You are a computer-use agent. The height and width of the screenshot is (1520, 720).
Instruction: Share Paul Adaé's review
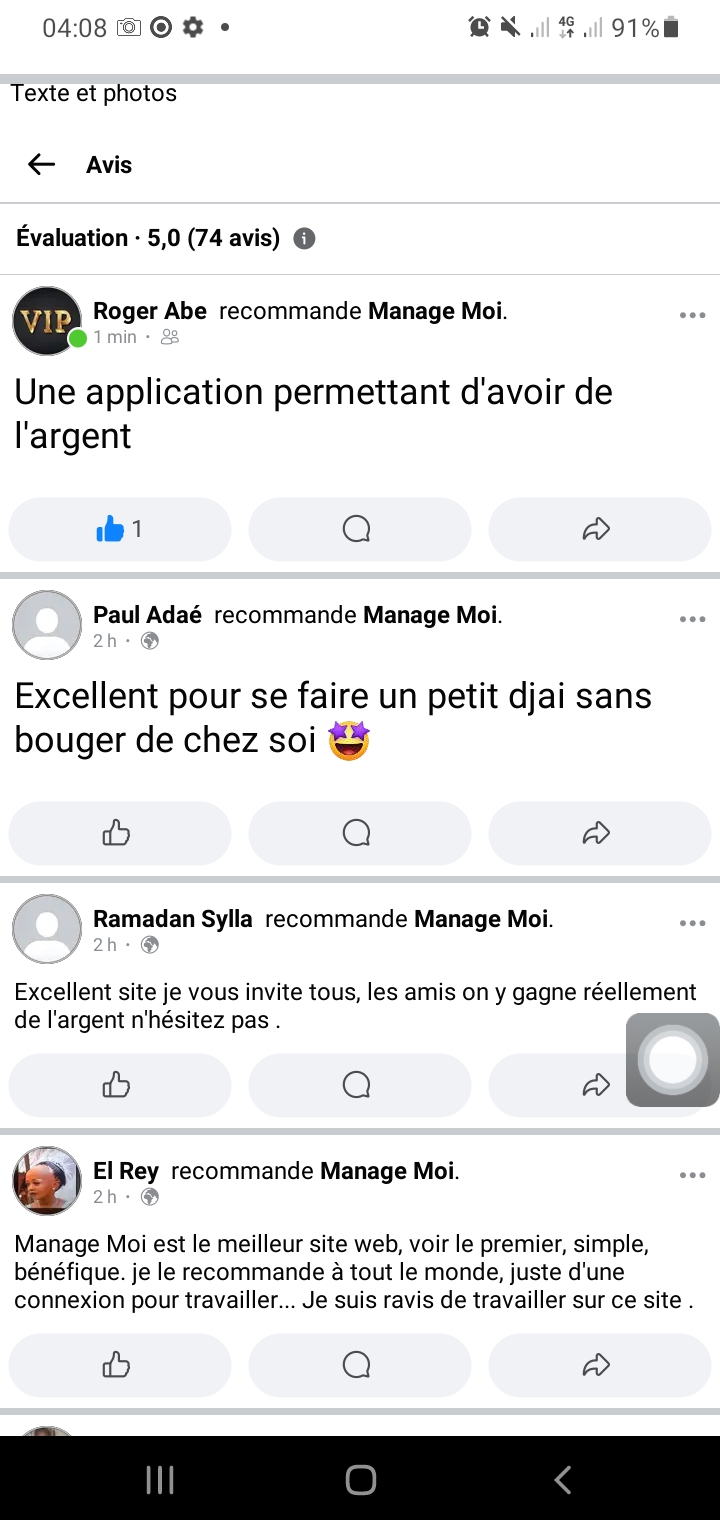tap(598, 833)
